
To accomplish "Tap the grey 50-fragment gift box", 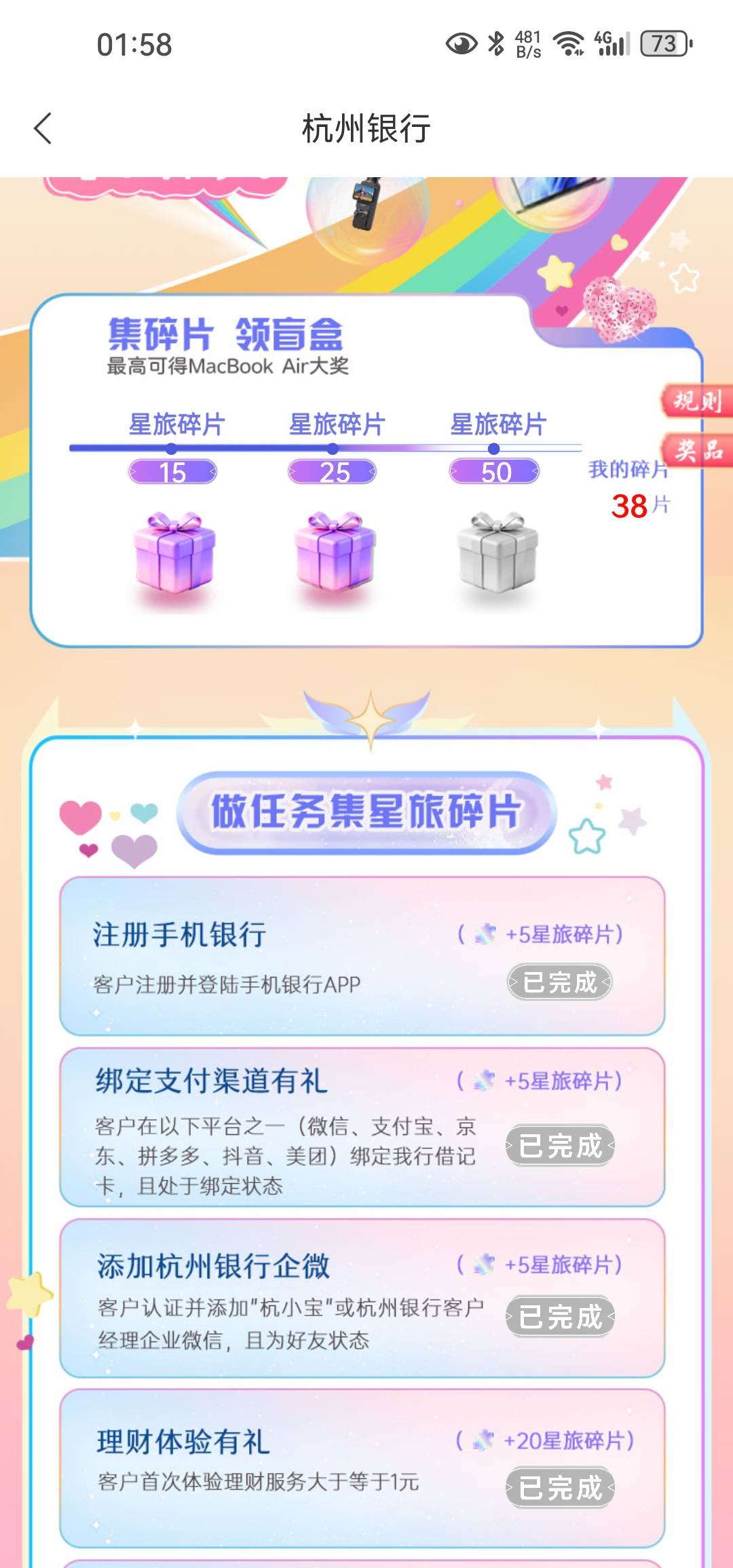I will [497, 554].
